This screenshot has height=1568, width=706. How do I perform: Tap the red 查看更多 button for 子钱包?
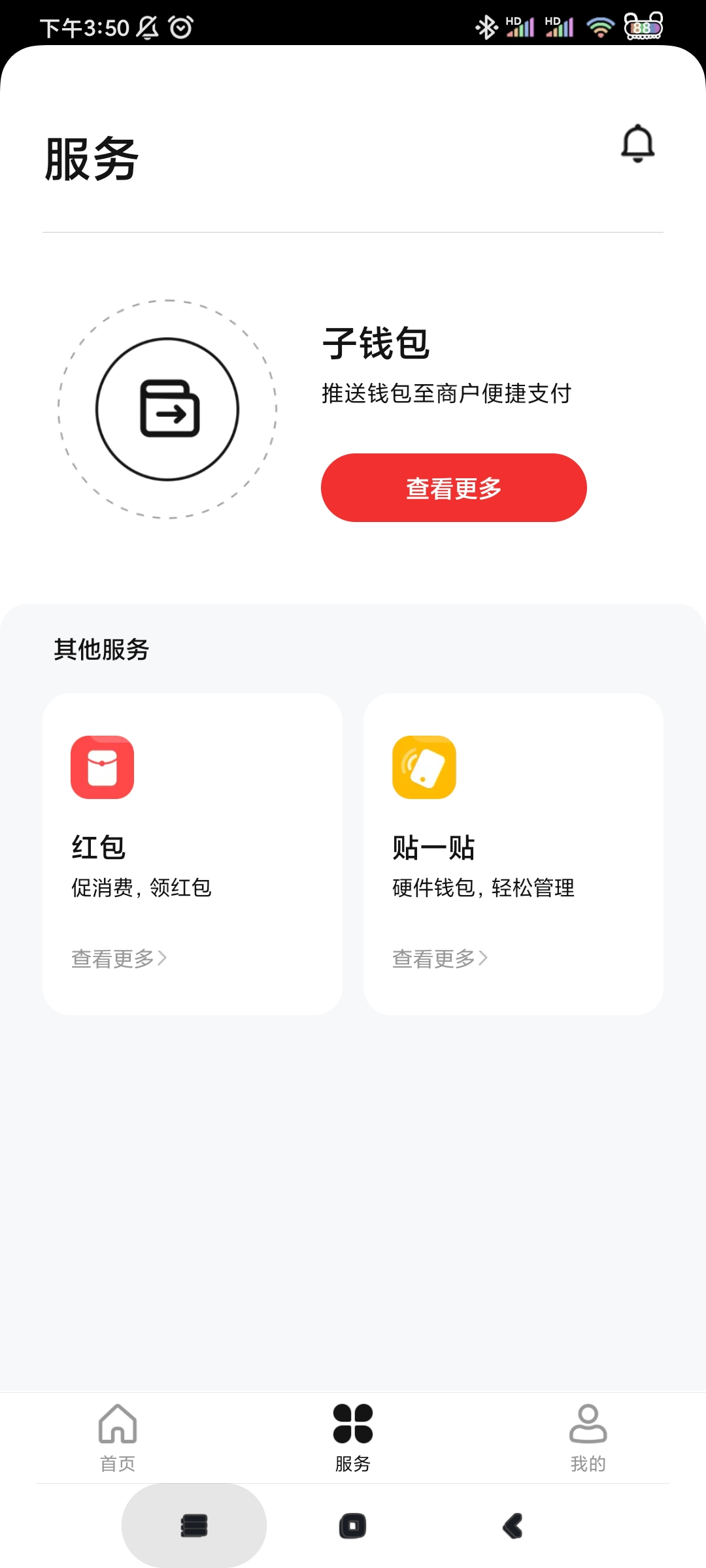pyautogui.click(x=454, y=487)
